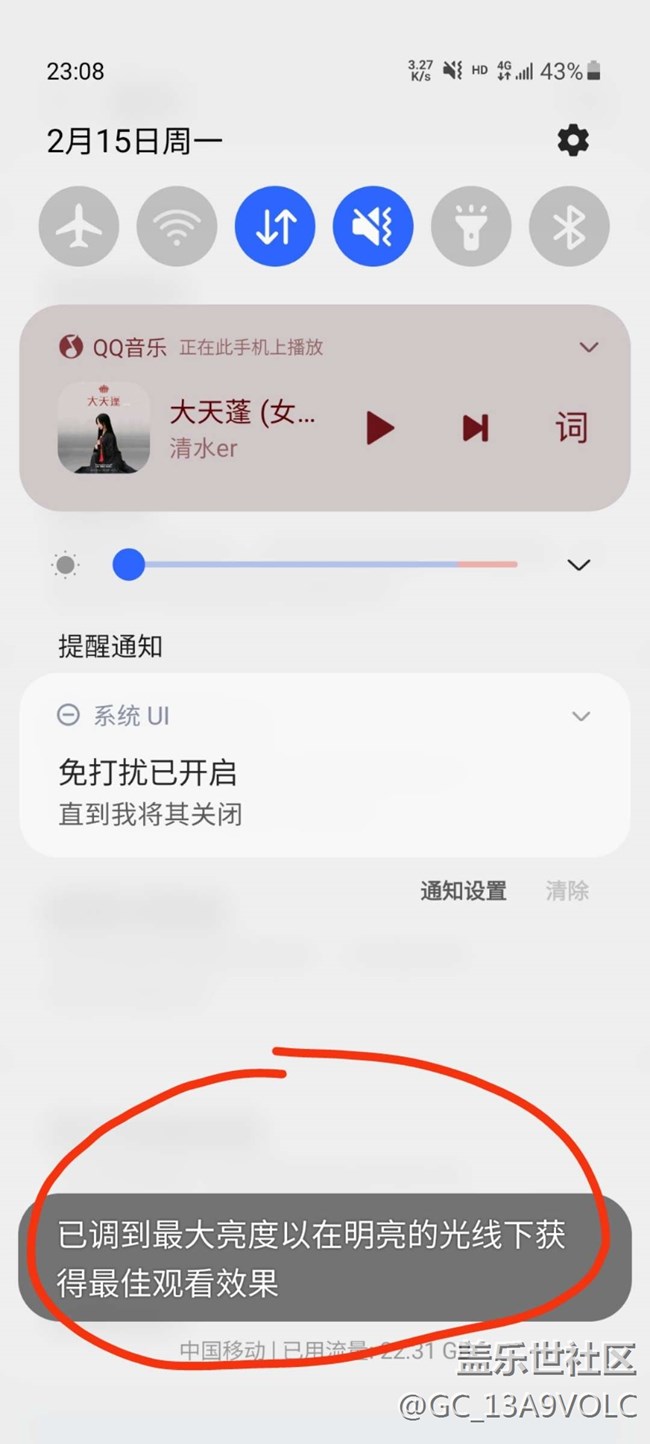This screenshot has width=650, height=1444.
Task: Play the song 大天蓬
Action: pyautogui.click(x=379, y=428)
